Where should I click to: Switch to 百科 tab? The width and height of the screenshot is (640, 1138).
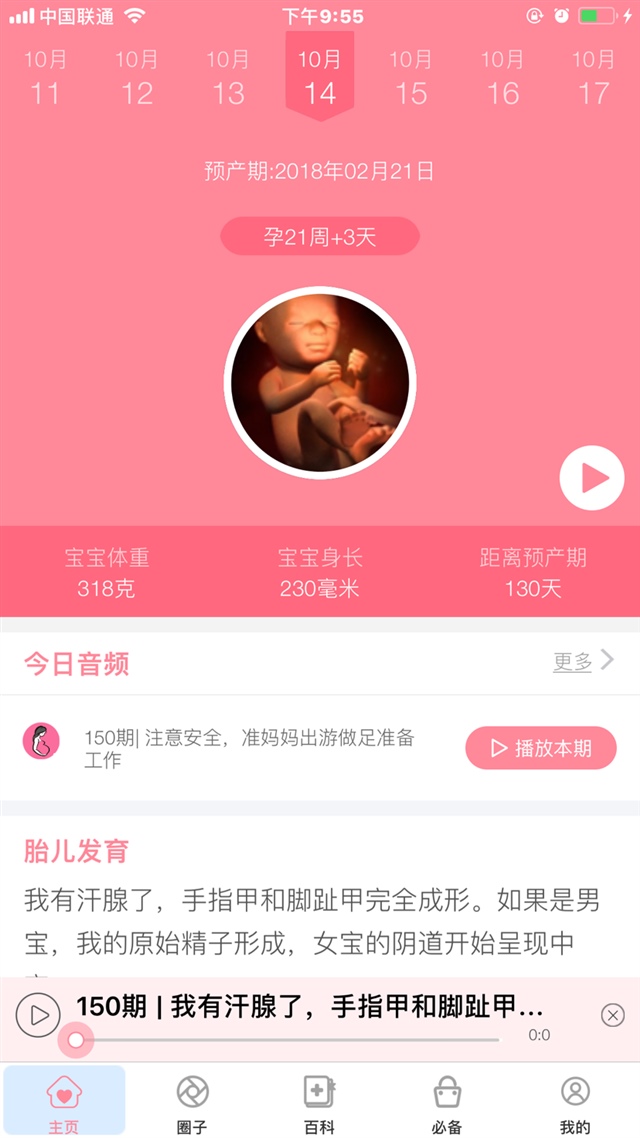pos(319,1104)
